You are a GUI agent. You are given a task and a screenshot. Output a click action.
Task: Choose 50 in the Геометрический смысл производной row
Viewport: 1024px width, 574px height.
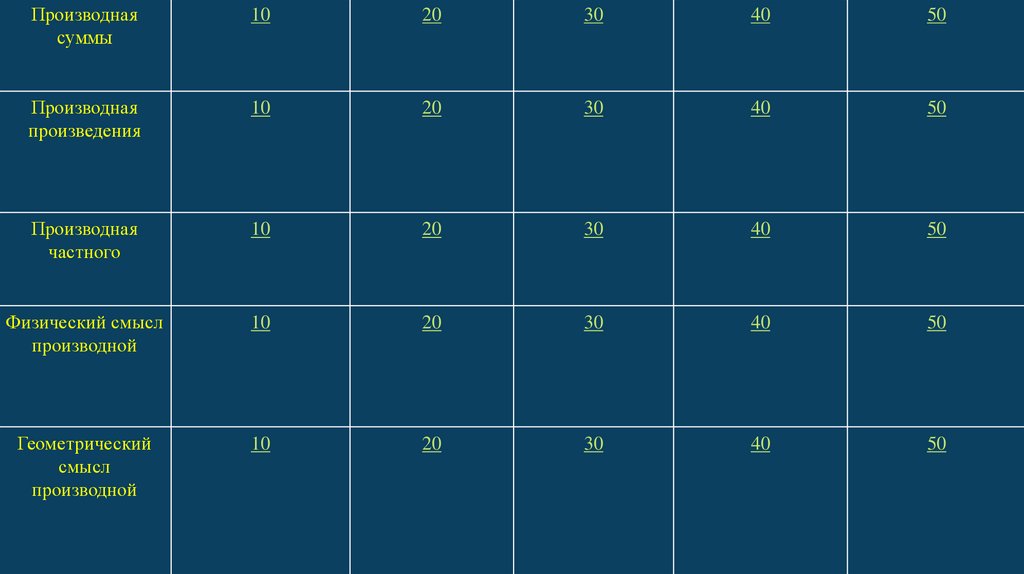coord(936,444)
